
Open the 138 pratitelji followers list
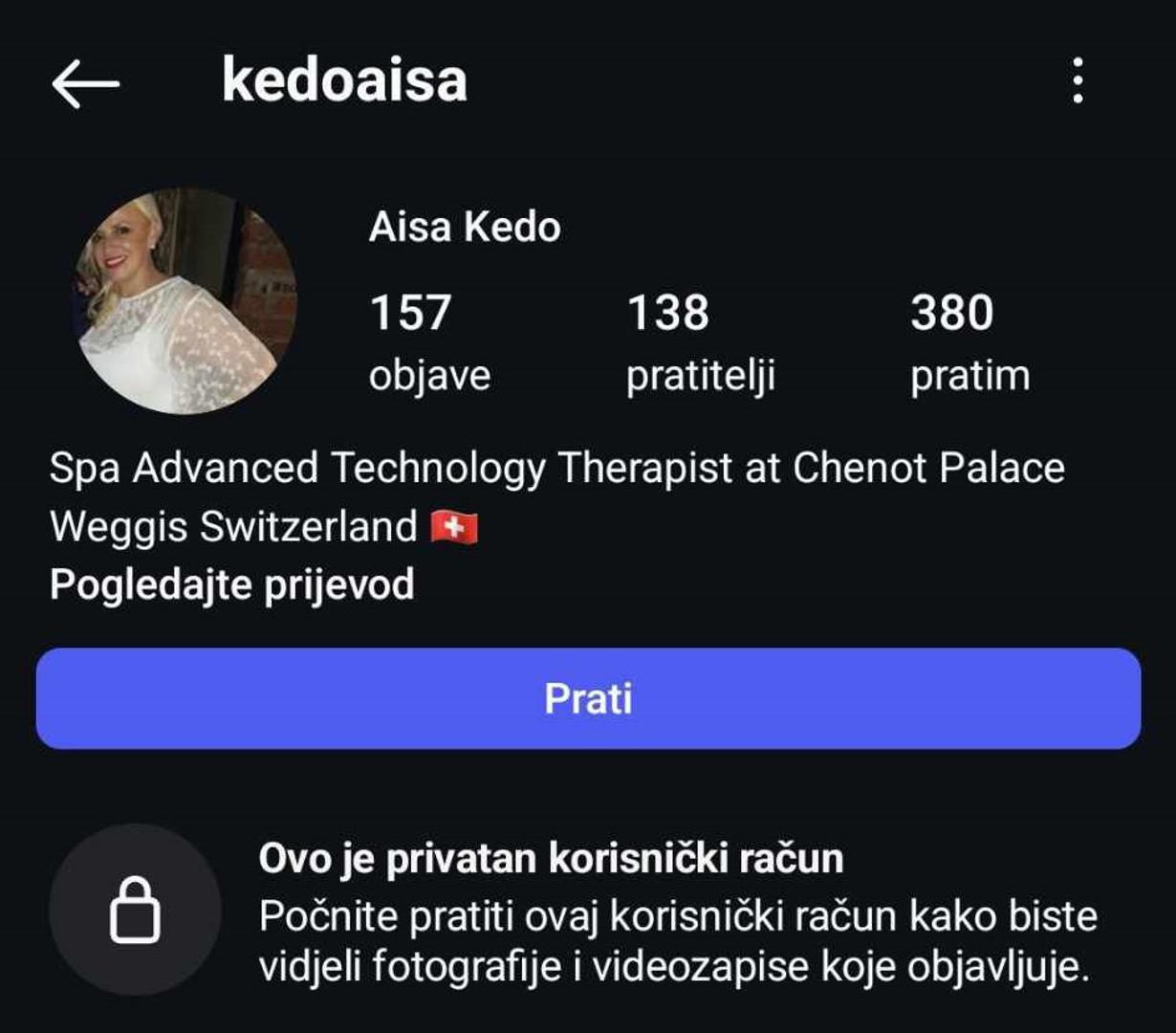699,341
